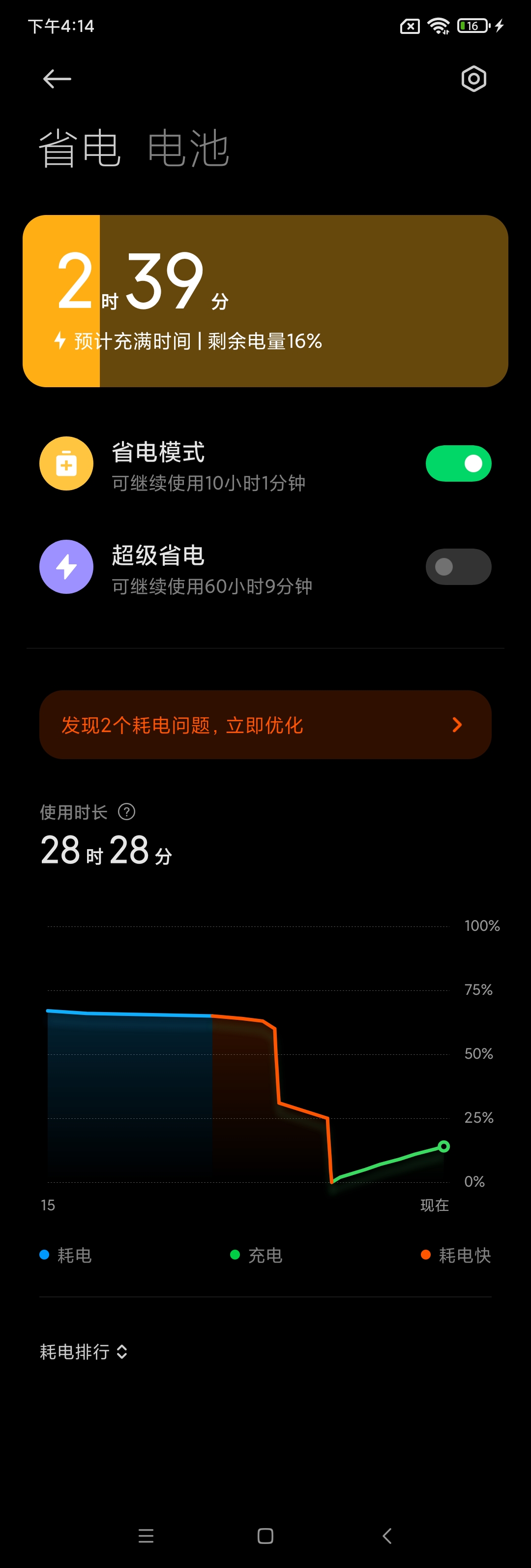
Task: Select the 省电 tab
Action: pos(80,149)
